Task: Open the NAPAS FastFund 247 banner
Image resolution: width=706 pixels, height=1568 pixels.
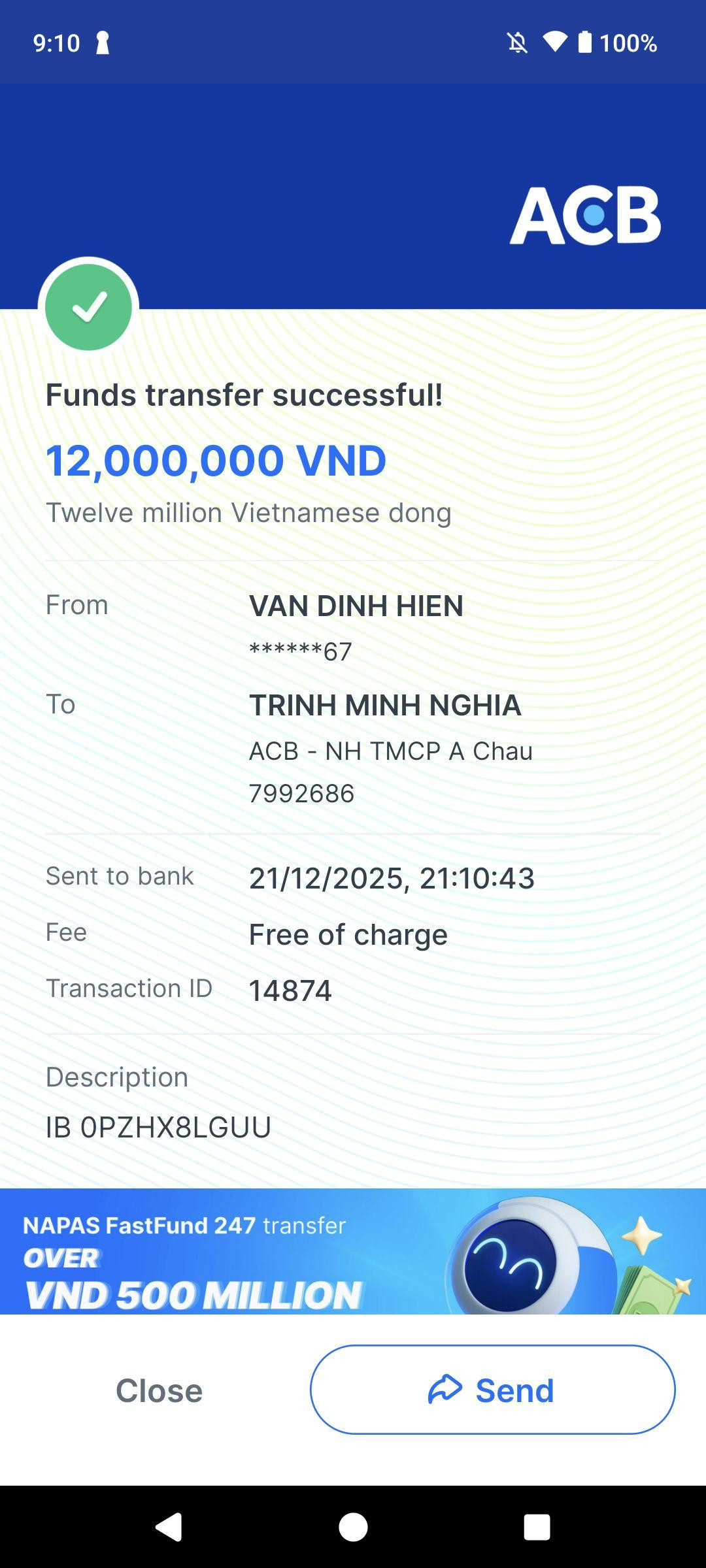Action: [x=353, y=1251]
